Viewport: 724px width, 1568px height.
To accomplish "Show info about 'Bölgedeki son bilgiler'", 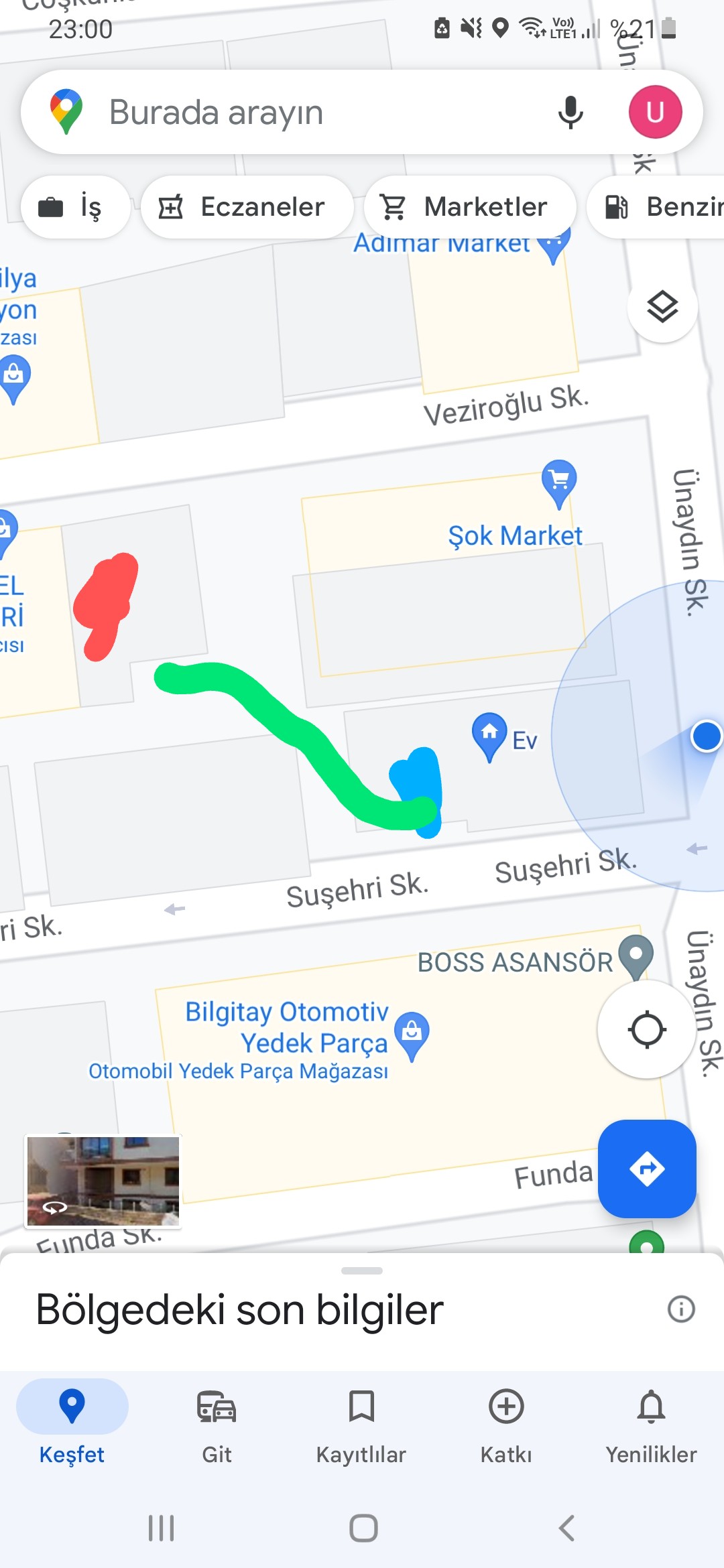I will pyautogui.click(x=681, y=1309).
